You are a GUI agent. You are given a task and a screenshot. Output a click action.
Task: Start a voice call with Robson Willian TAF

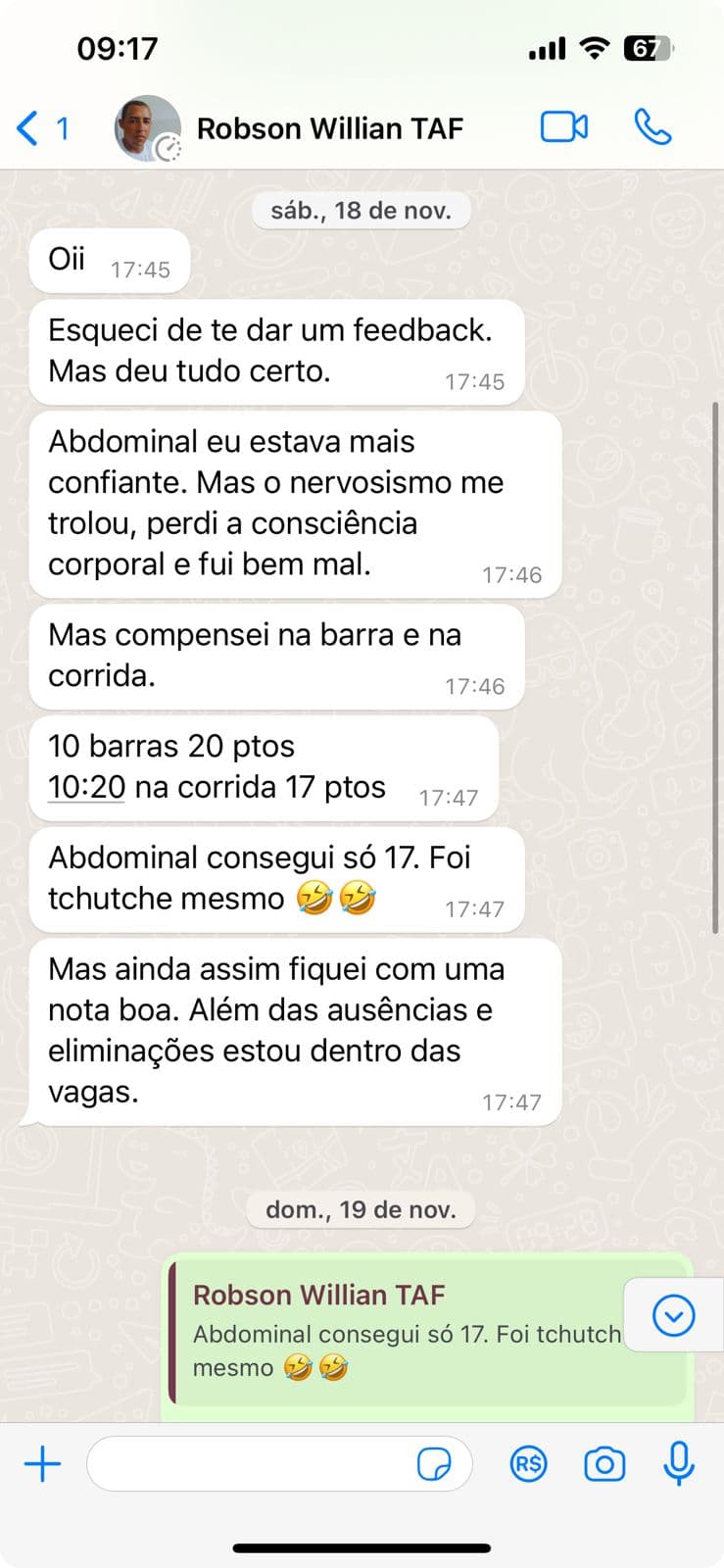click(652, 127)
